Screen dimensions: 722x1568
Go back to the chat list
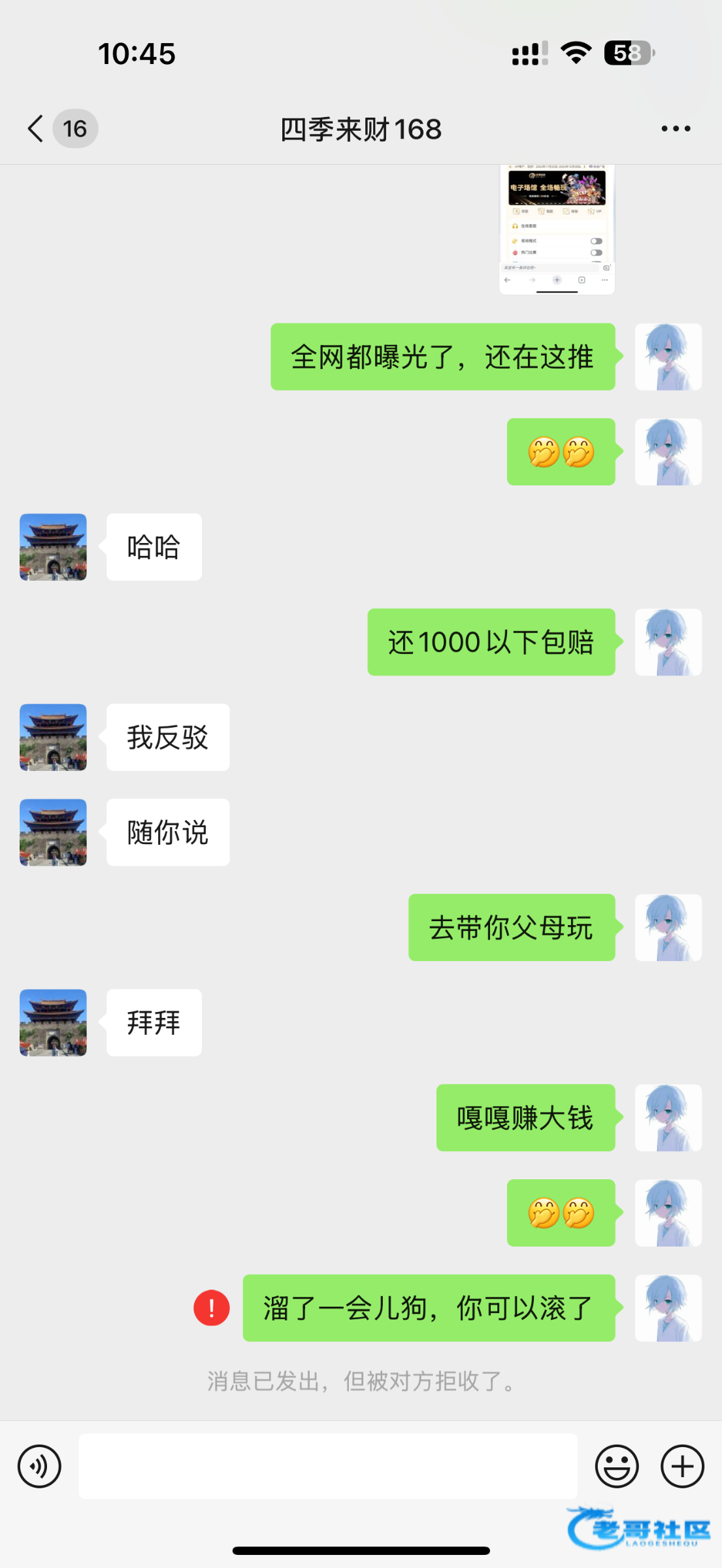click(37, 129)
